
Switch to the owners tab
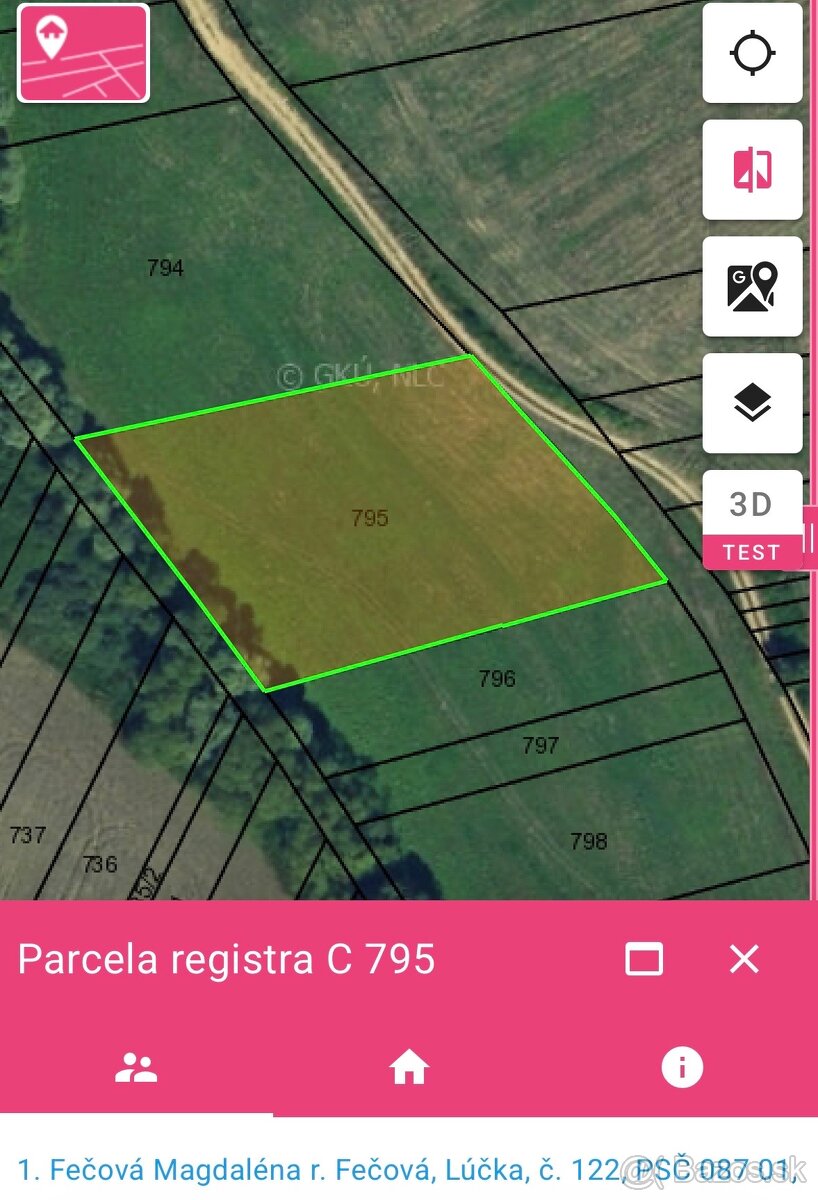tap(136, 1068)
